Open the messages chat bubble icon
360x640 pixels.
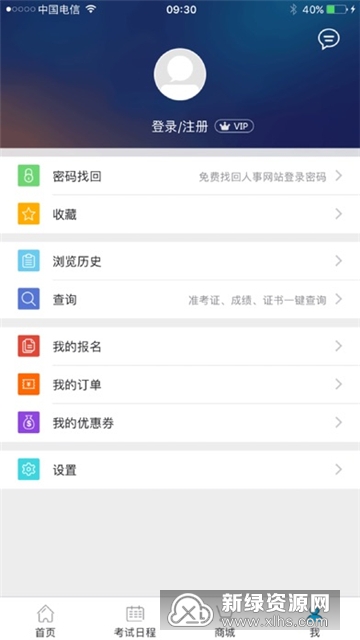click(x=329, y=39)
